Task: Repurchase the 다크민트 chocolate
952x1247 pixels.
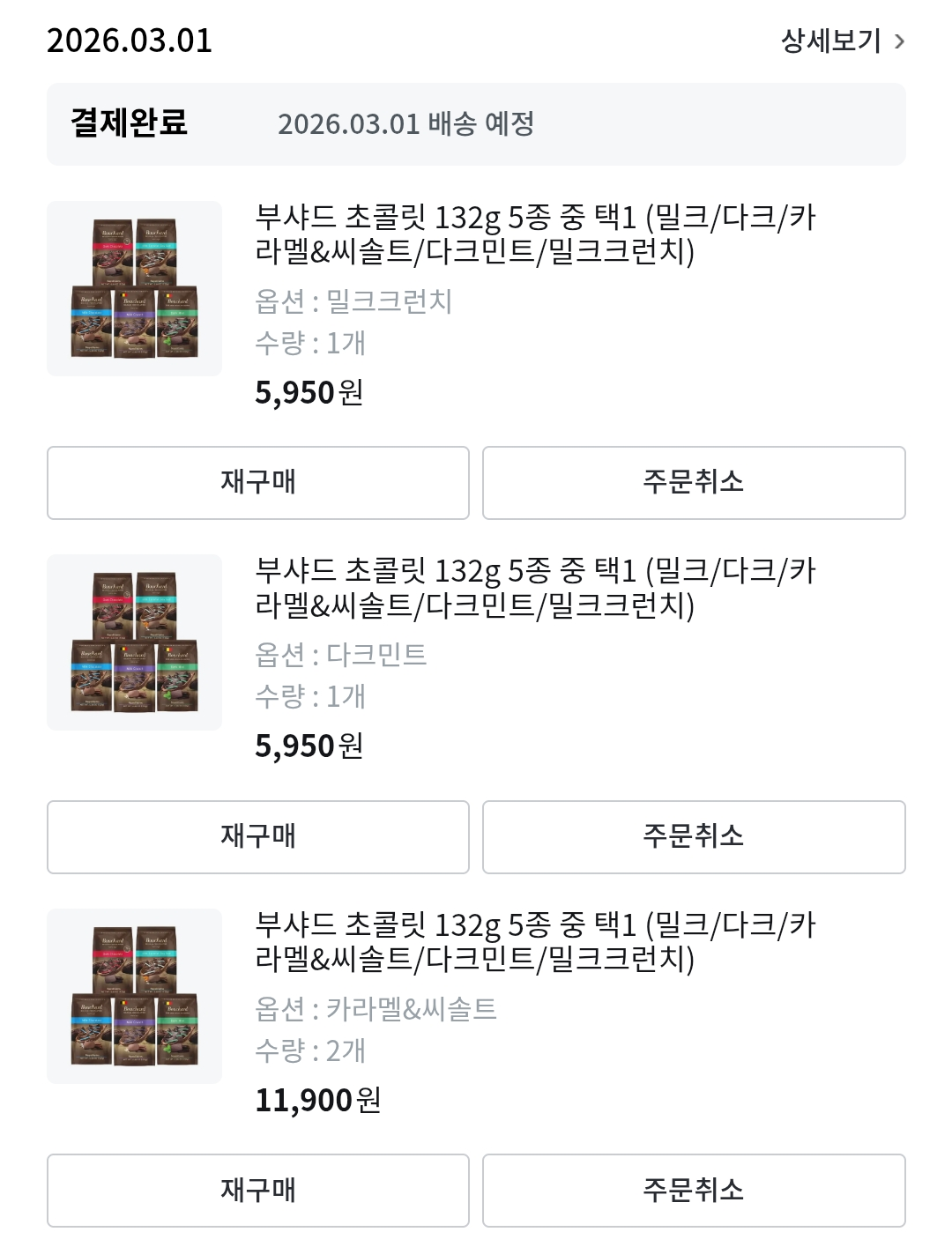Action: 257,836
